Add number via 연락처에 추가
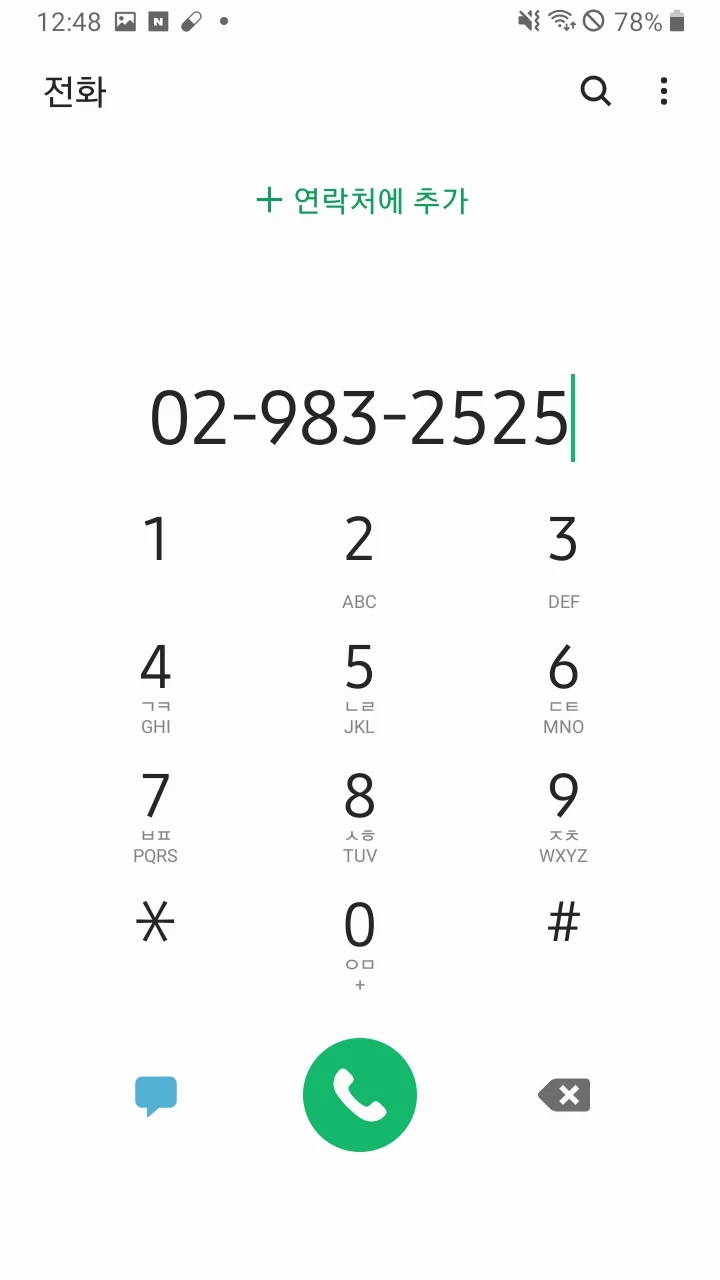This screenshot has width=720, height=1280. [x=362, y=201]
